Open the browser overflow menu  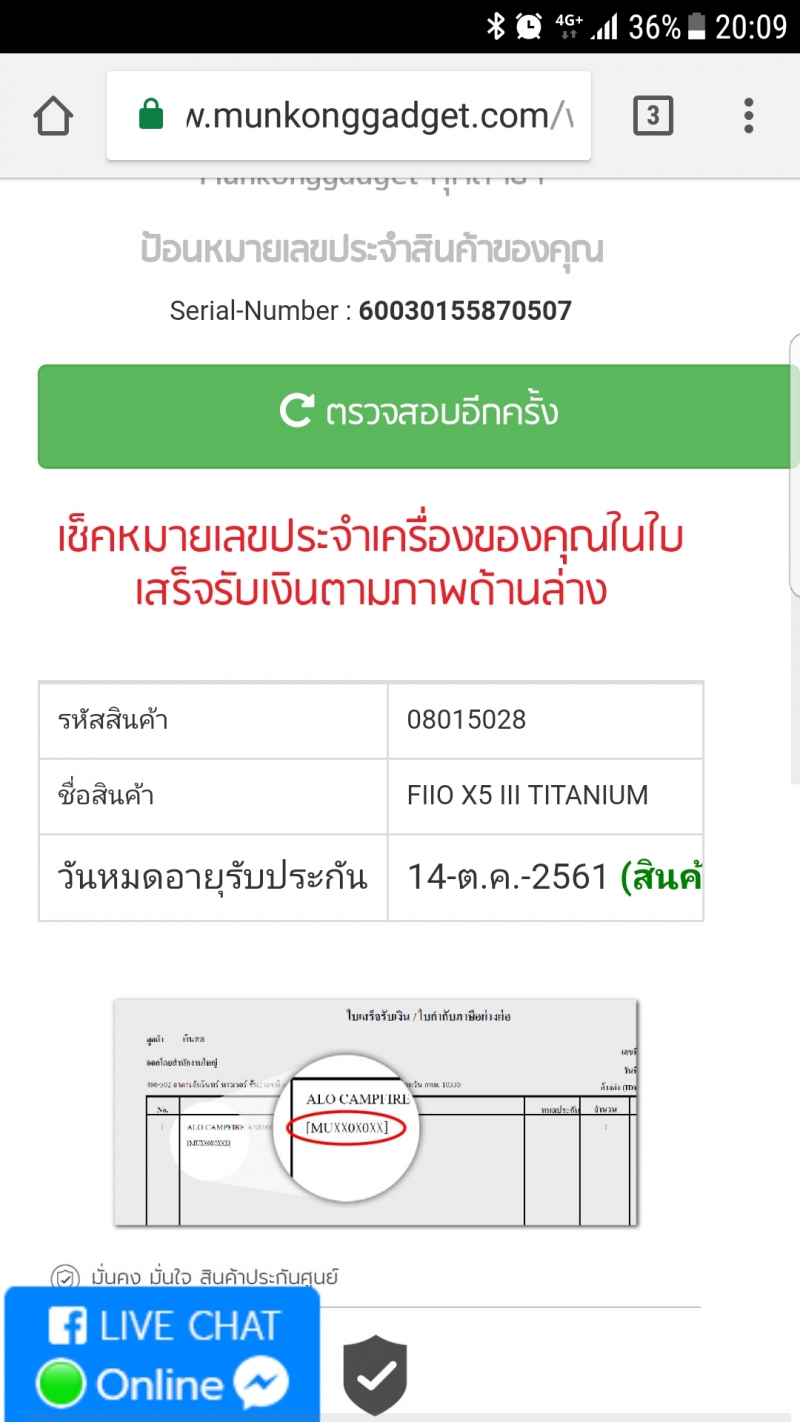pos(748,117)
